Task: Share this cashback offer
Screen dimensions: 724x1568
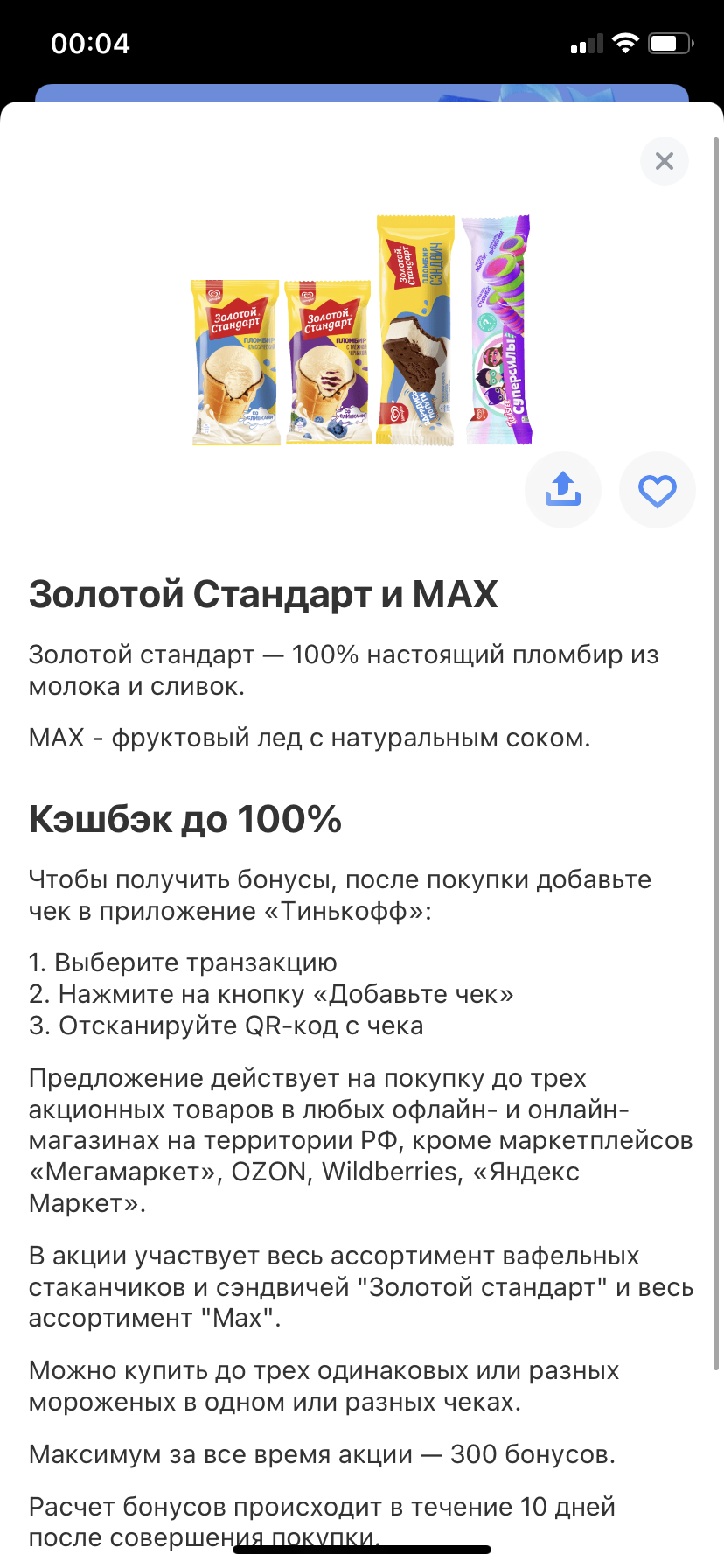Action: (563, 490)
